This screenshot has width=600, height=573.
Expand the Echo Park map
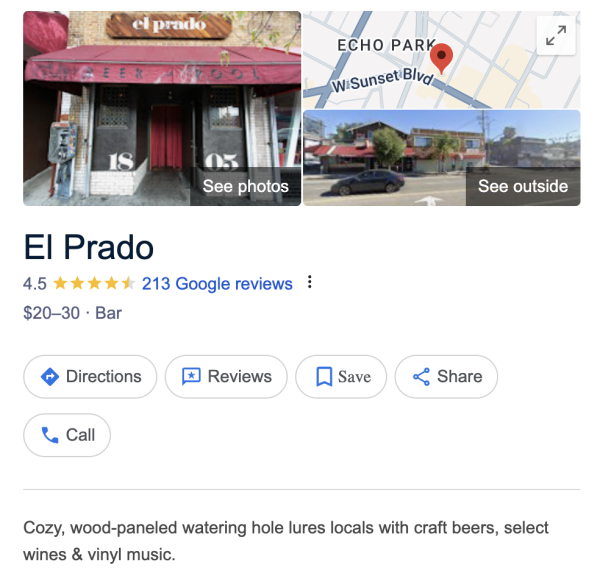point(556,37)
